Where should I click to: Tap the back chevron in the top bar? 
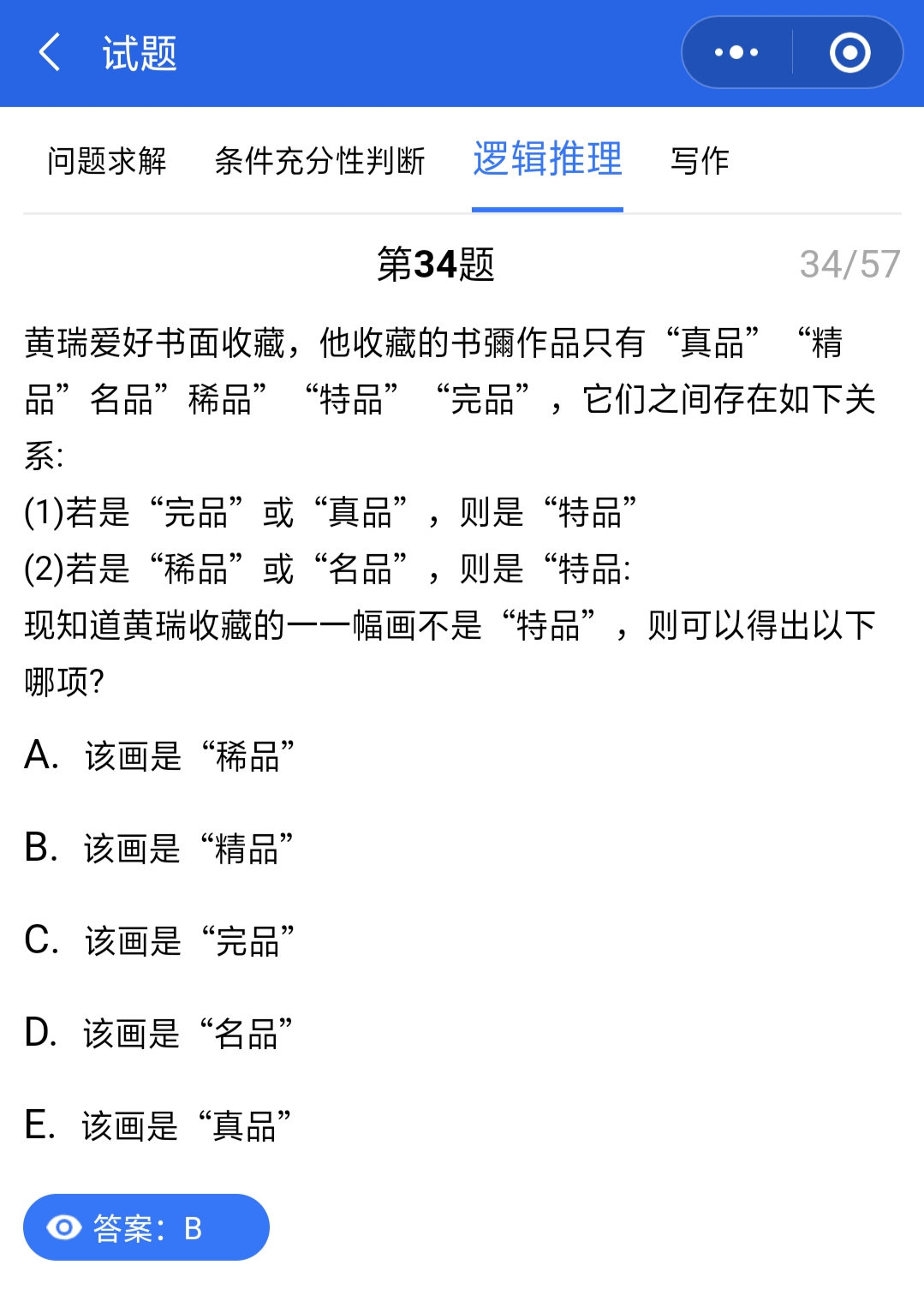click(x=49, y=53)
